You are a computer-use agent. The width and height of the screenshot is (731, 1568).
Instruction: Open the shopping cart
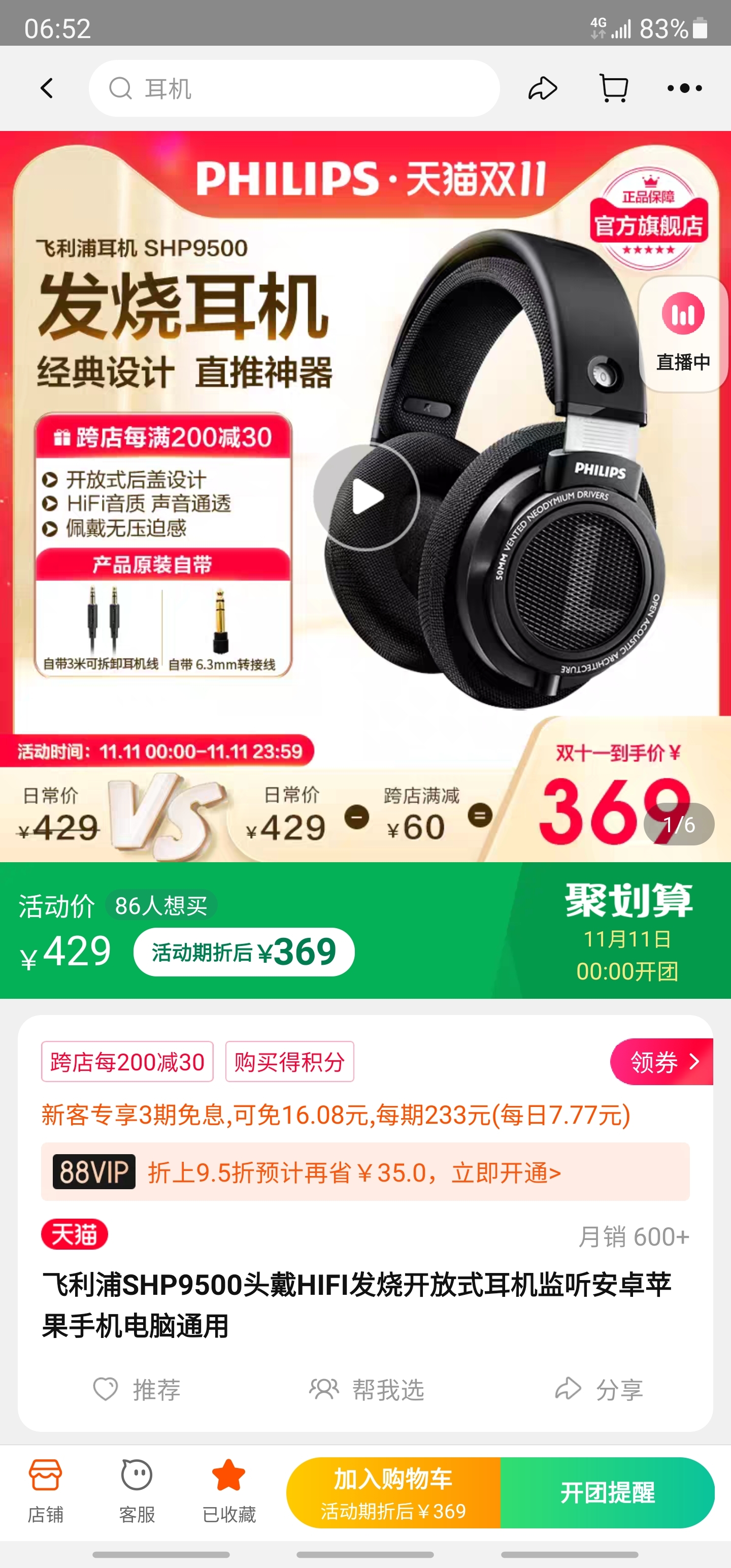coord(614,88)
